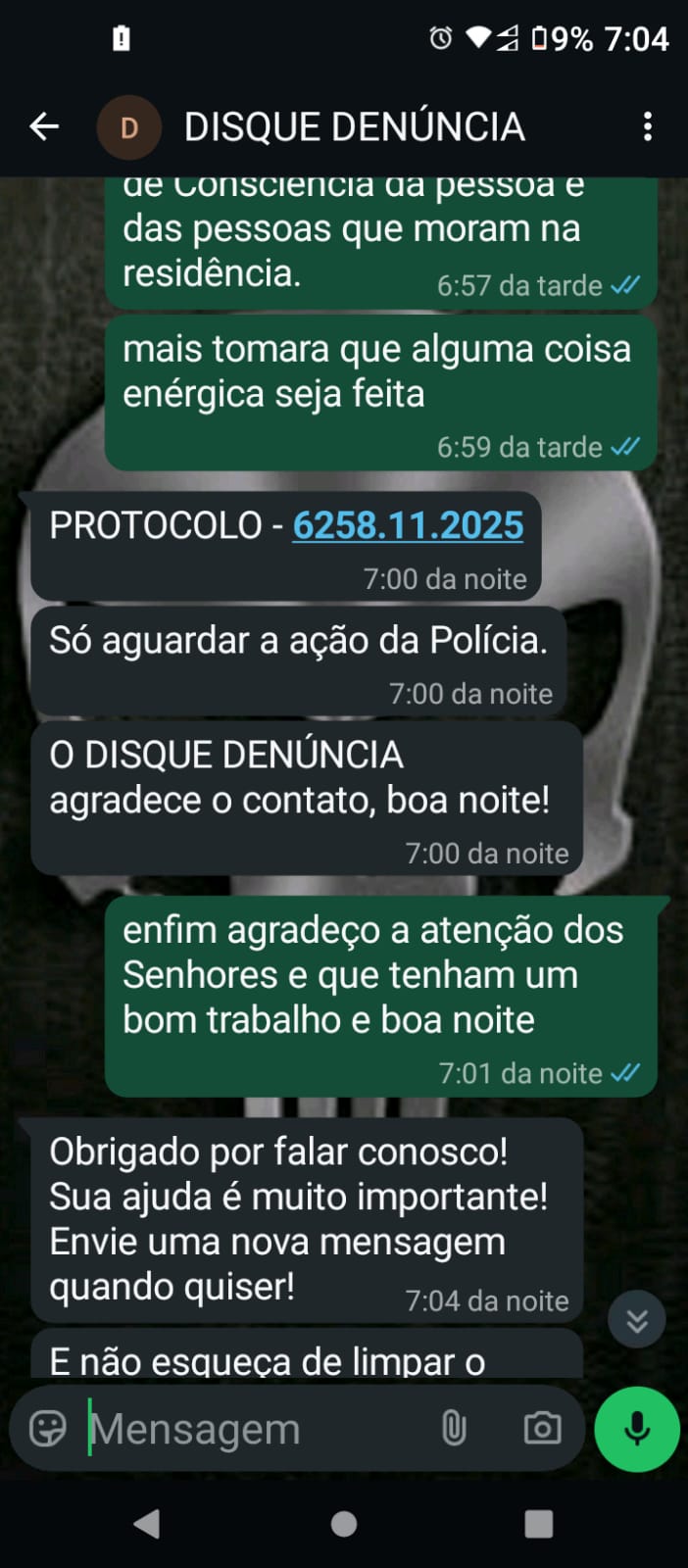This screenshot has width=688, height=1568.
Task: Tap the protocol number link 6258.11.2025
Action: pyautogui.click(x=408, y=526)
